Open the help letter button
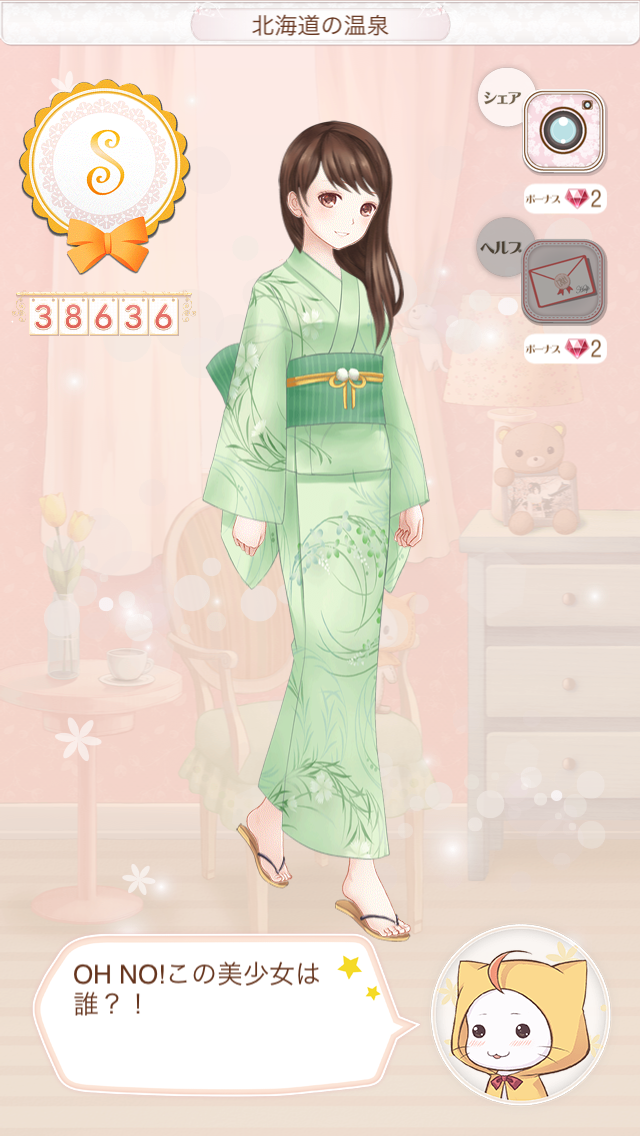Screen dimensions: 640x1136 tap(563, 281)
